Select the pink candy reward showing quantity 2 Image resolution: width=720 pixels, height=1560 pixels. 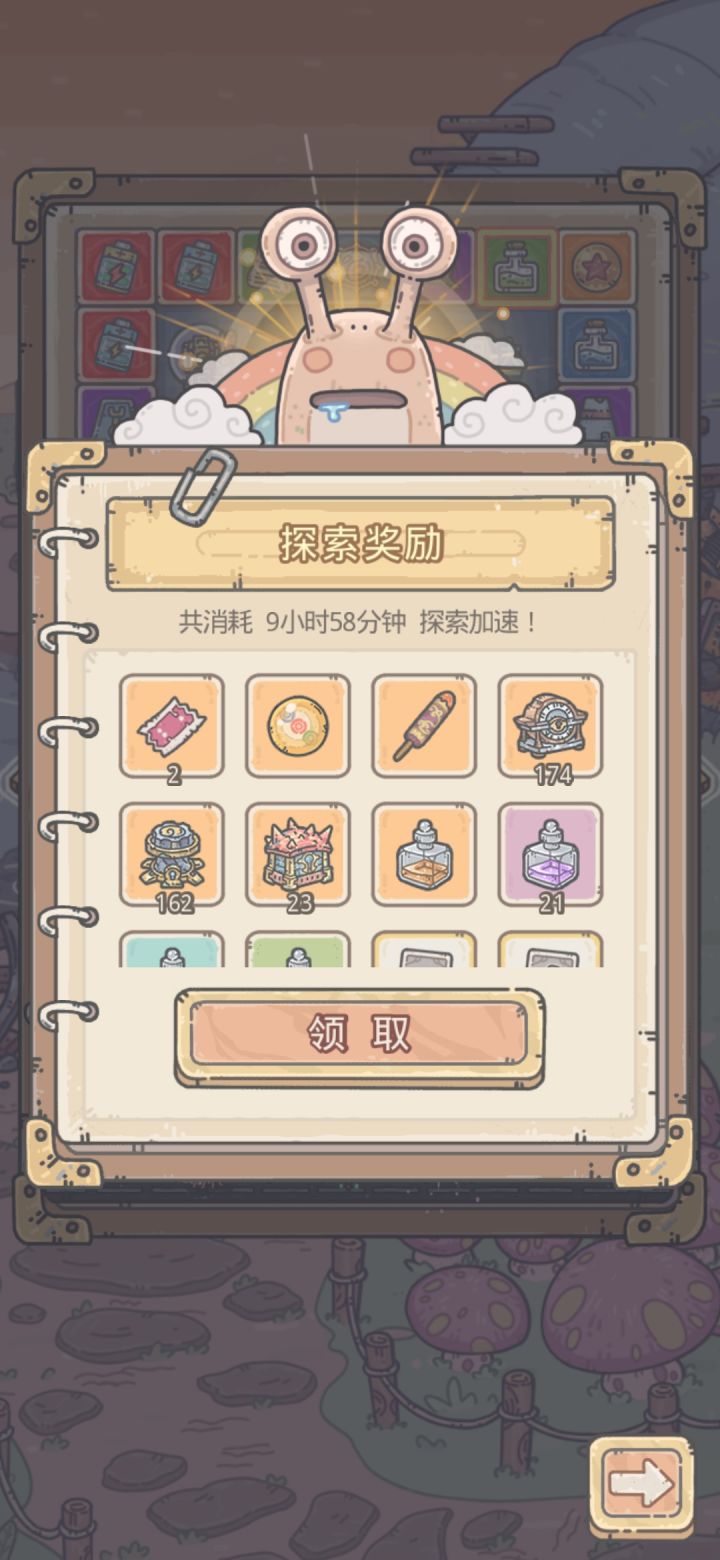click(x=170, y=725)
